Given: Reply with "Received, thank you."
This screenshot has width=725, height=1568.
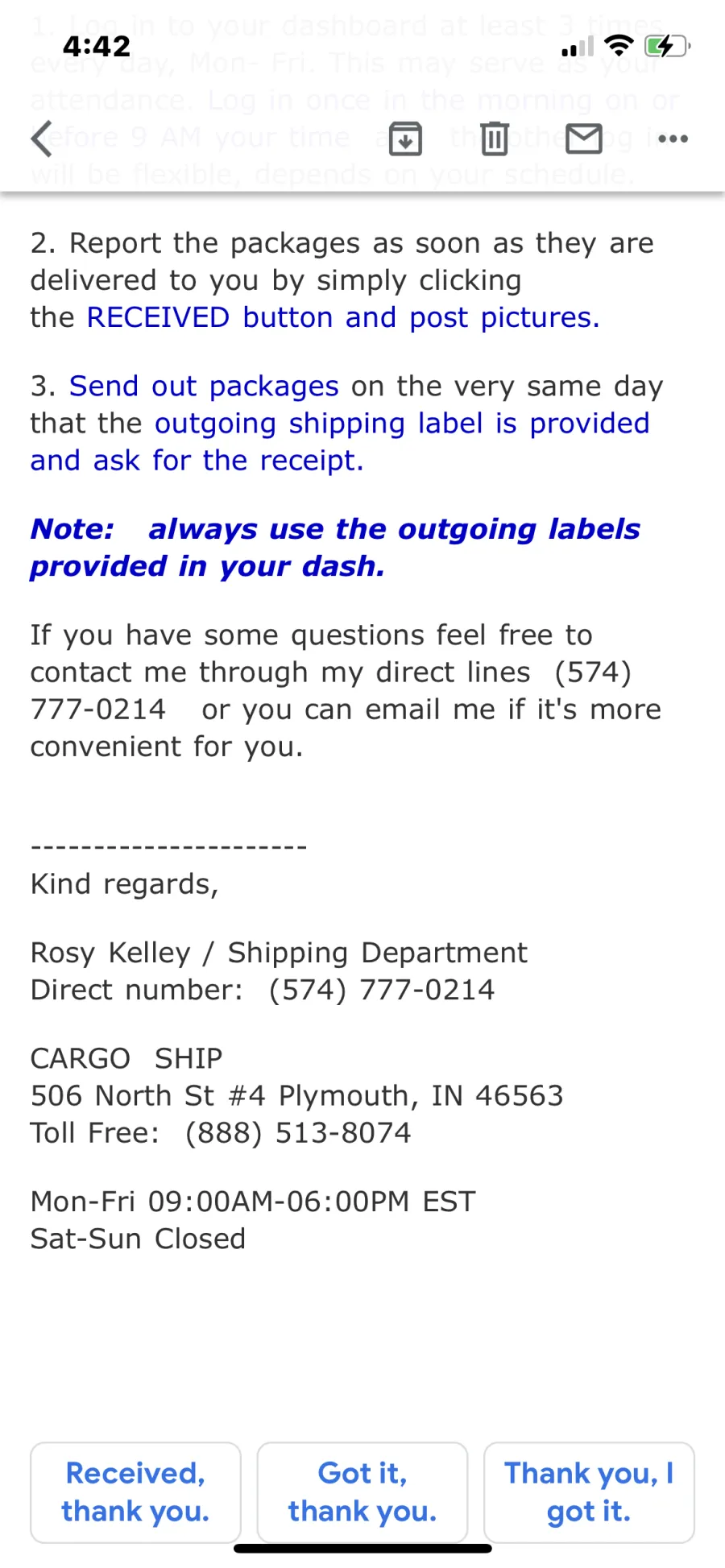Looking at the screenshot, I should [135, 1492].
